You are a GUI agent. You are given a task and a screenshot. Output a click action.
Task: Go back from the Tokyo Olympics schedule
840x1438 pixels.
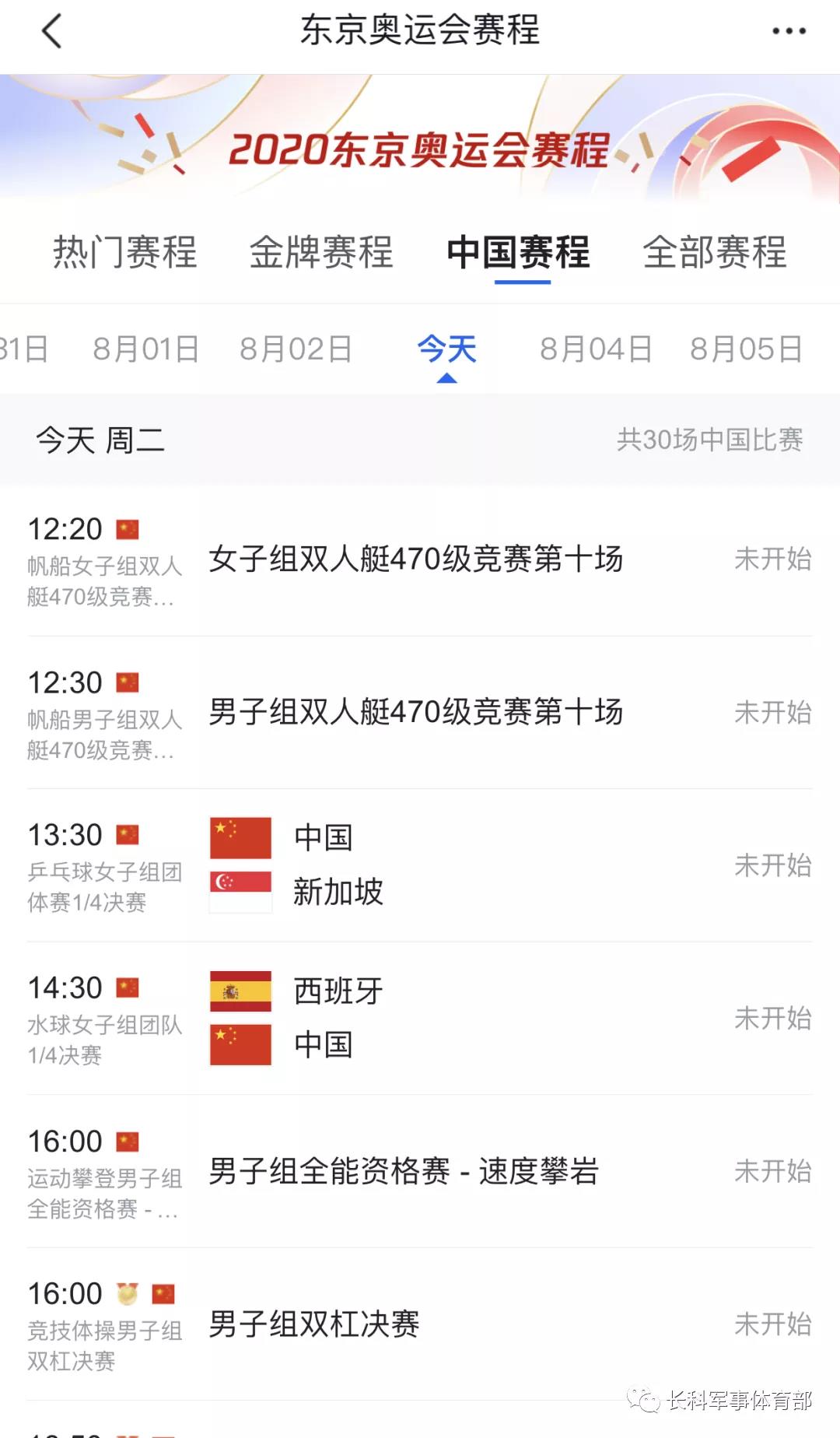coord(51,32)
